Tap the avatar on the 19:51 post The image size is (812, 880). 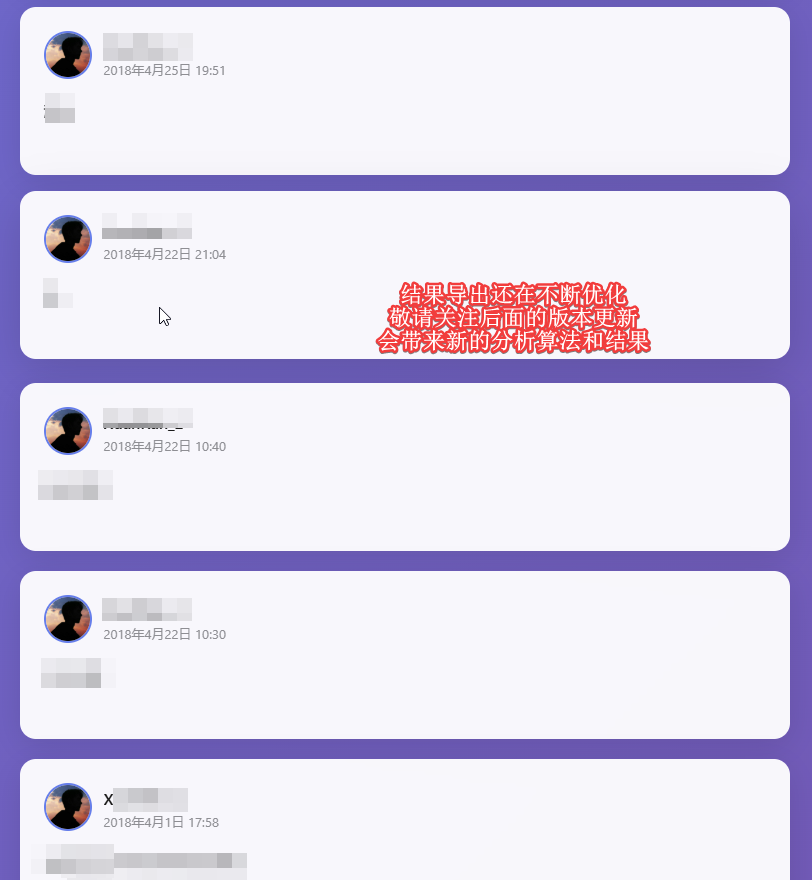(68, 55)
